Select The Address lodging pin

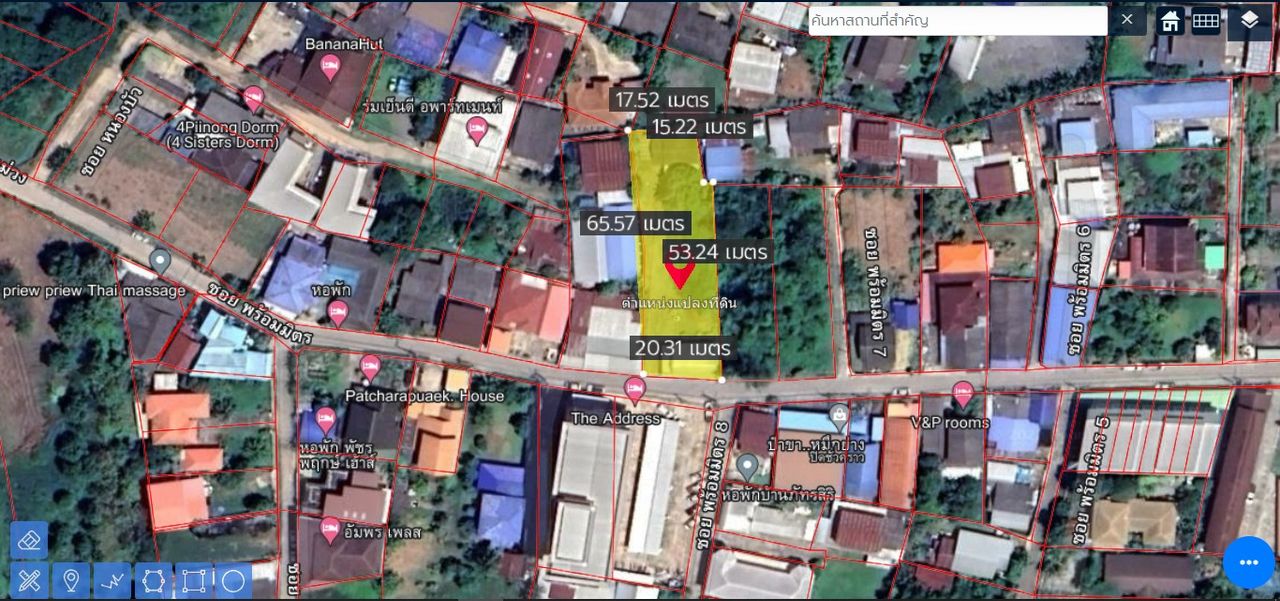pyautogui.click(x=634, y=390)
